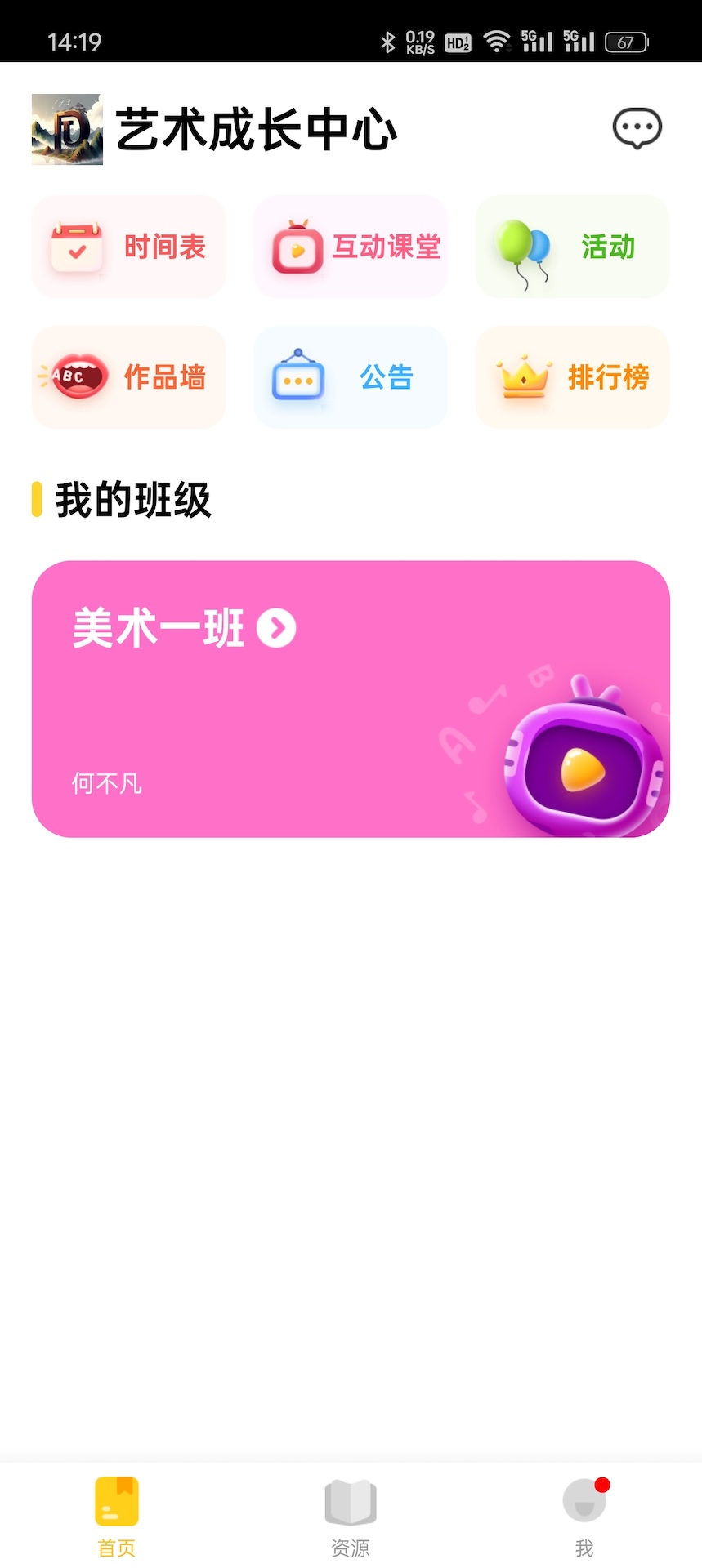Viewport: 702px width, 1568px height.
Task: View the 作品墙 works wall
Action: tap(128, 377)
